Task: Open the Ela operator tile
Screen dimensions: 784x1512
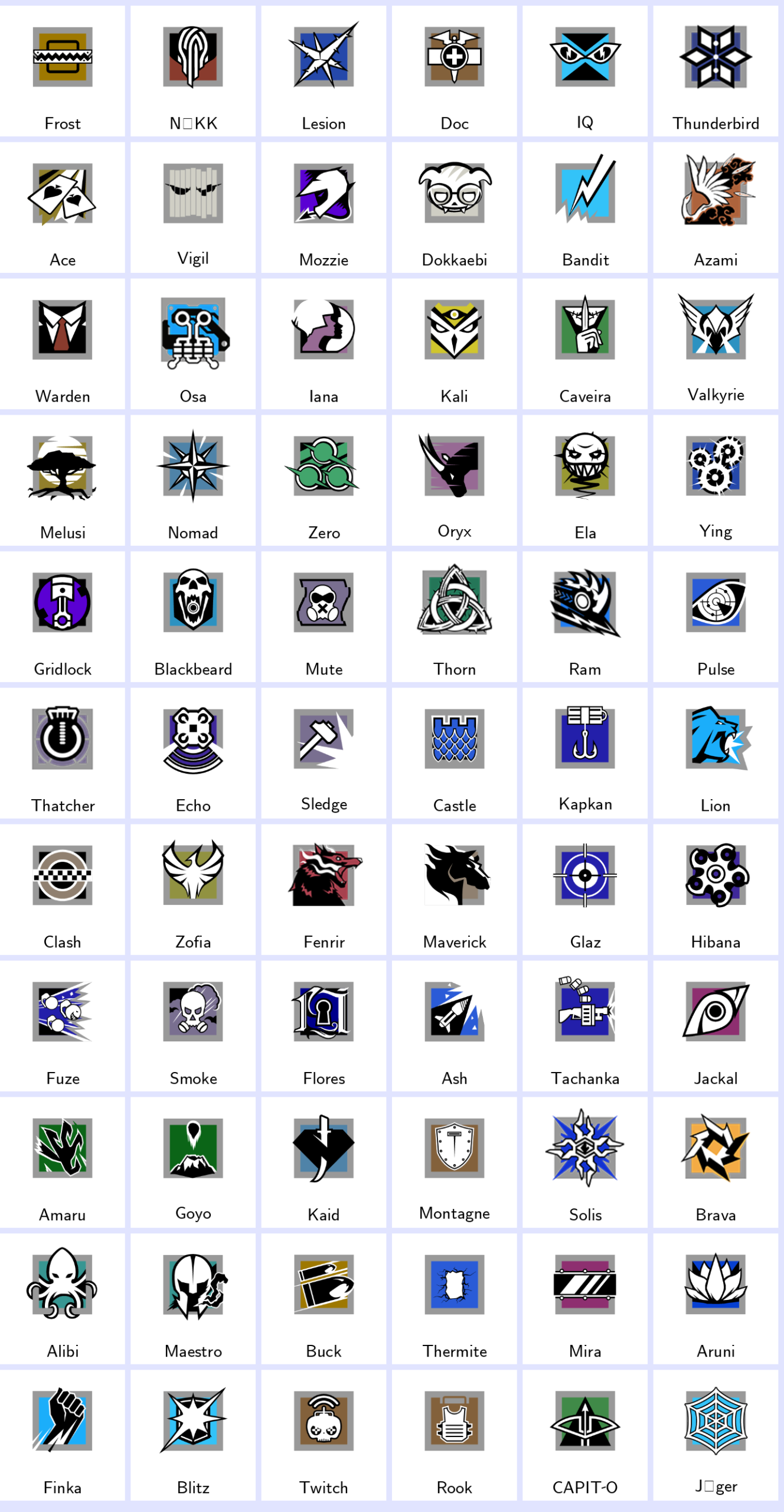Action: [584, 481]
